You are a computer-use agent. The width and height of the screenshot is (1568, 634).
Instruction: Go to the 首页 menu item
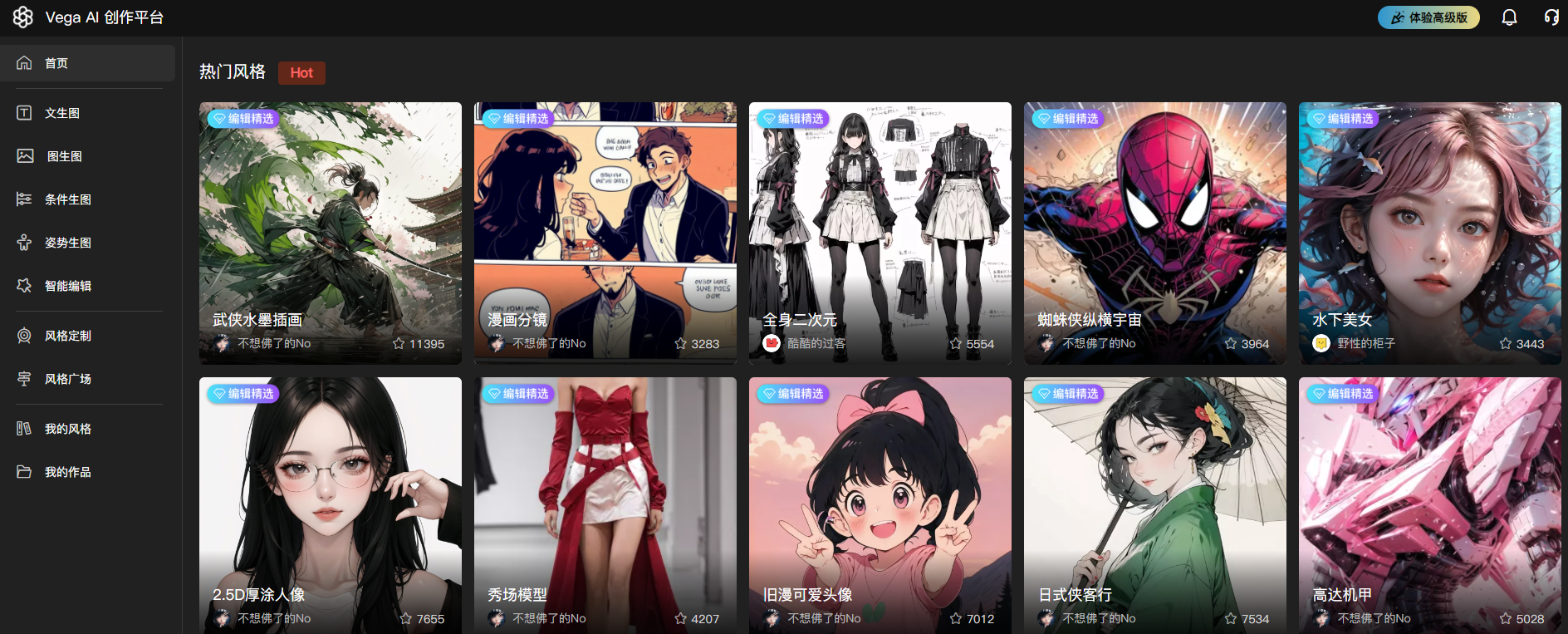coord(88,63)
